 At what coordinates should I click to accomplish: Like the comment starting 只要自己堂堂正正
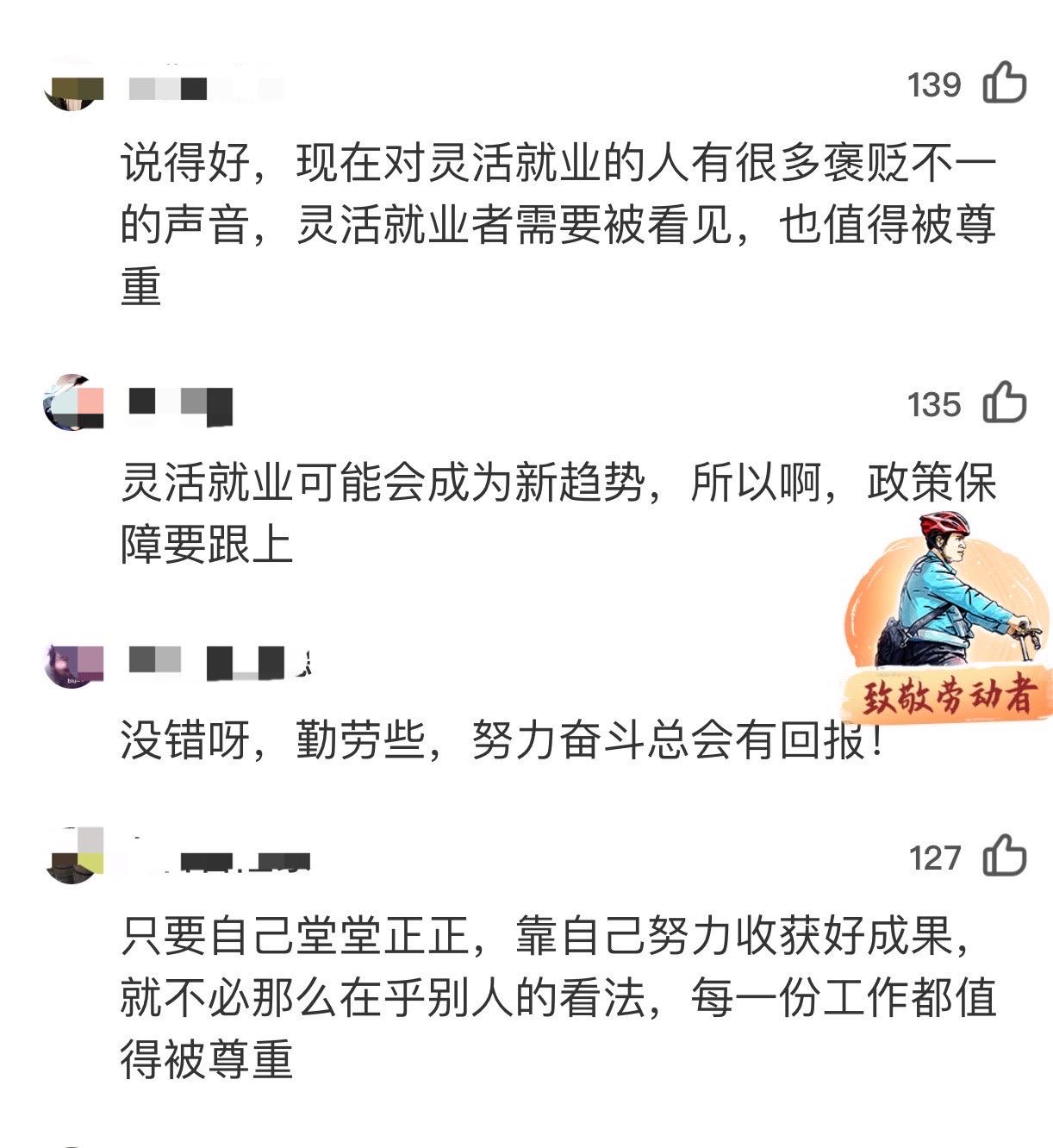tap(1005, 857)
